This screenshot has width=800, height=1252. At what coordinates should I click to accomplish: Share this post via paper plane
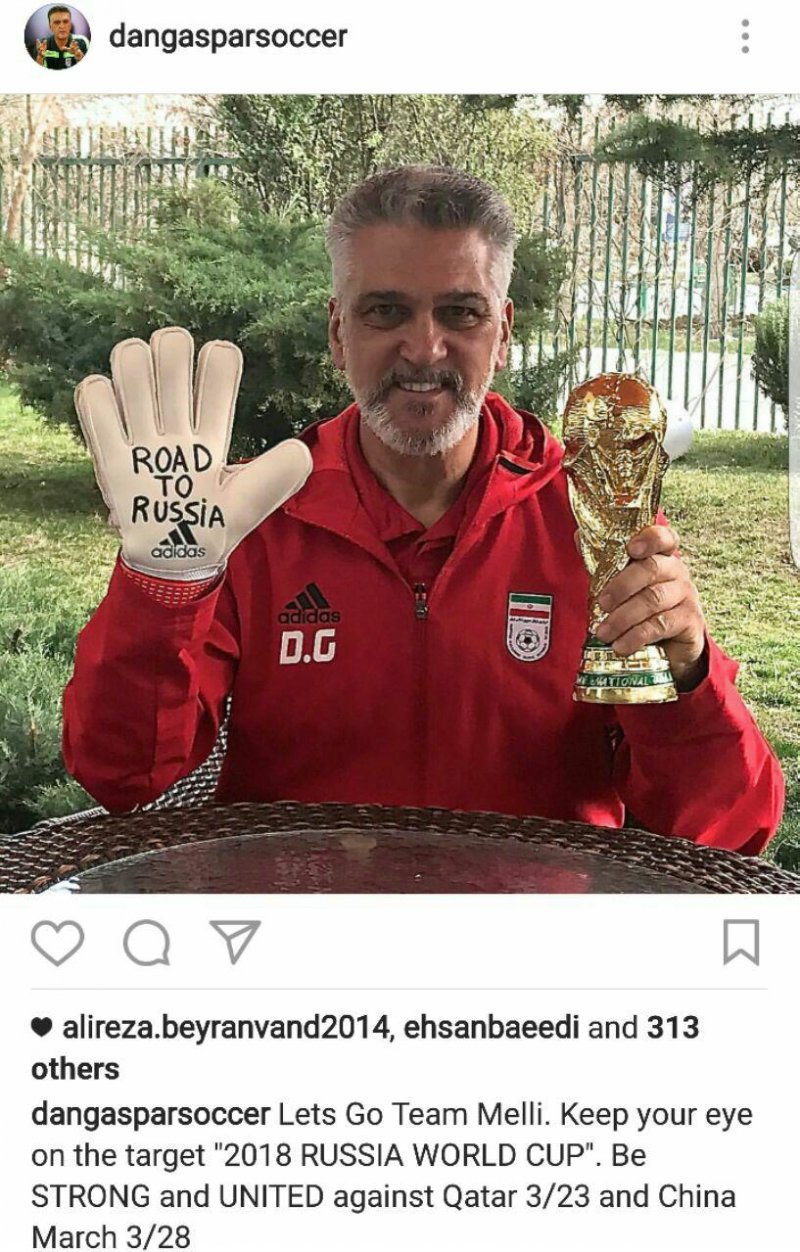(235, 942)
